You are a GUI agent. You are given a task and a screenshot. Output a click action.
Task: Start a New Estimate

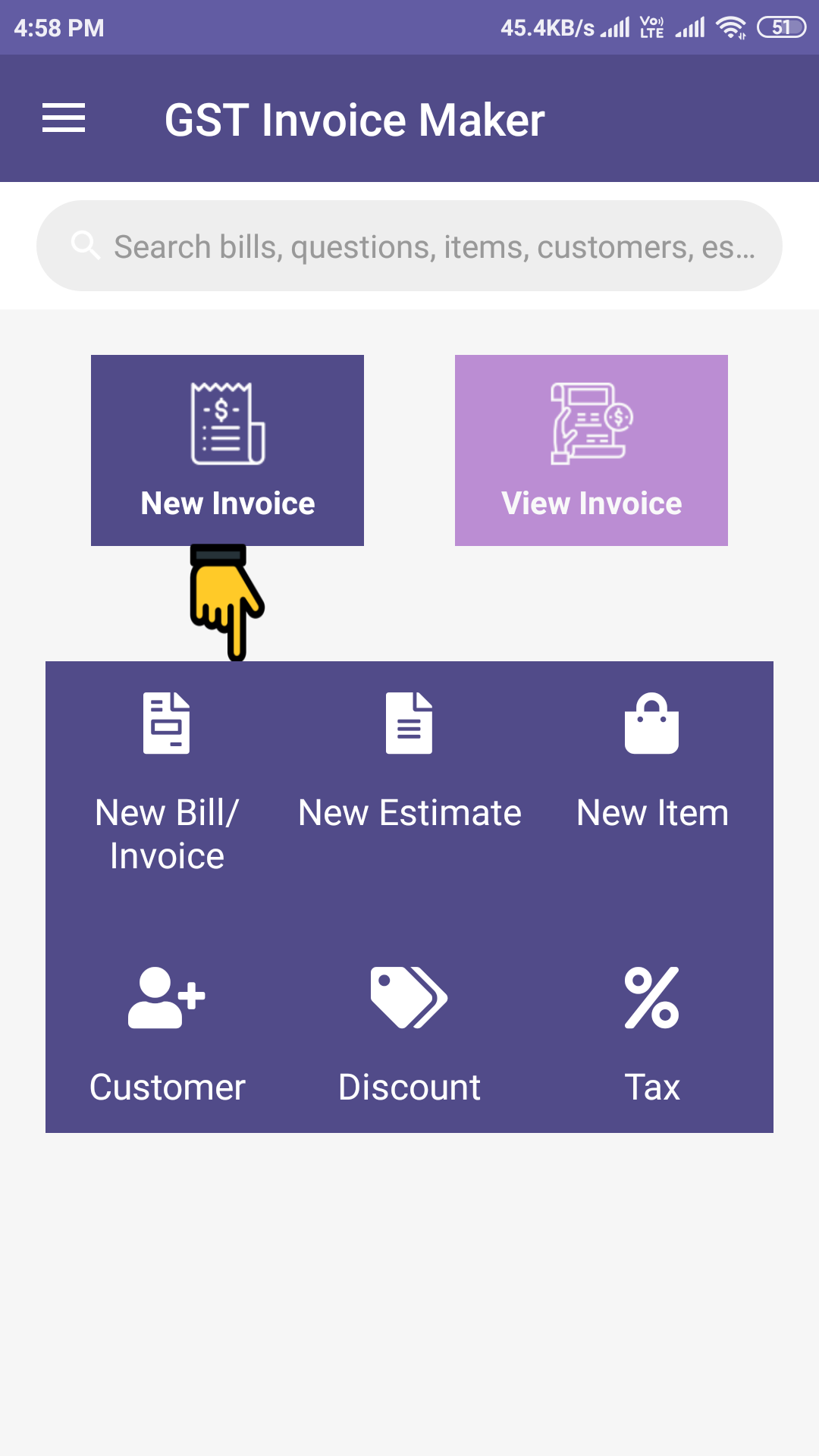click(x=409, y=762)
